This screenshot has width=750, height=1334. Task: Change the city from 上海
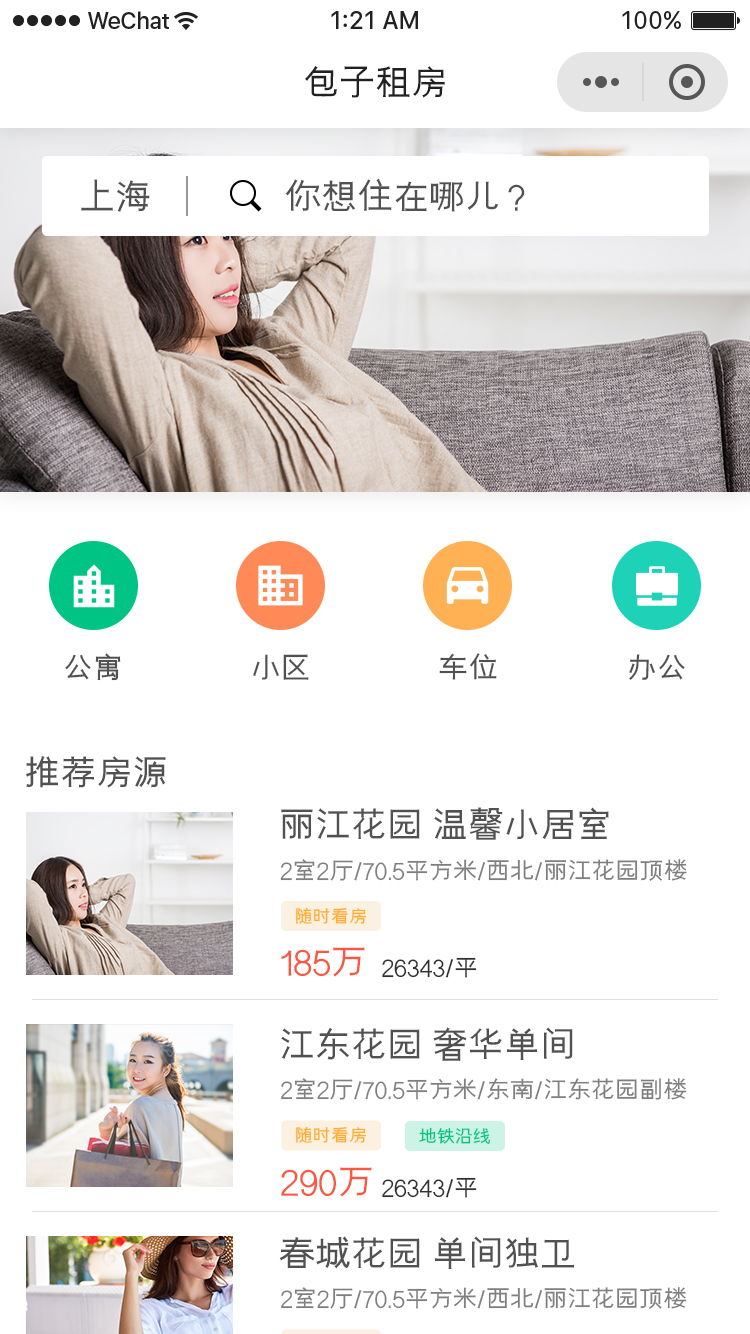(115, 196)
